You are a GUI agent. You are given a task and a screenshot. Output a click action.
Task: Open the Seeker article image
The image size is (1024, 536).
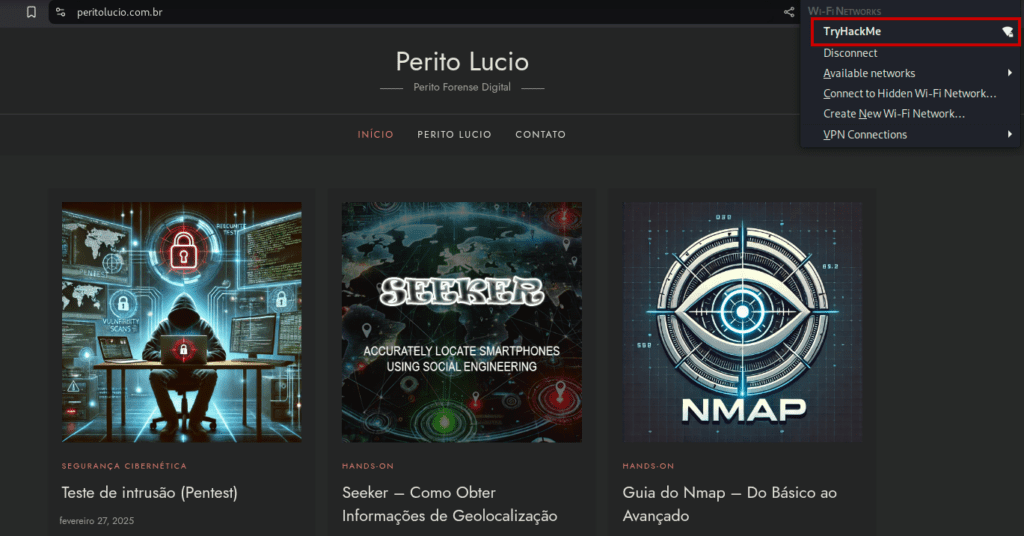pyautogui.click(x=461, y=321)
